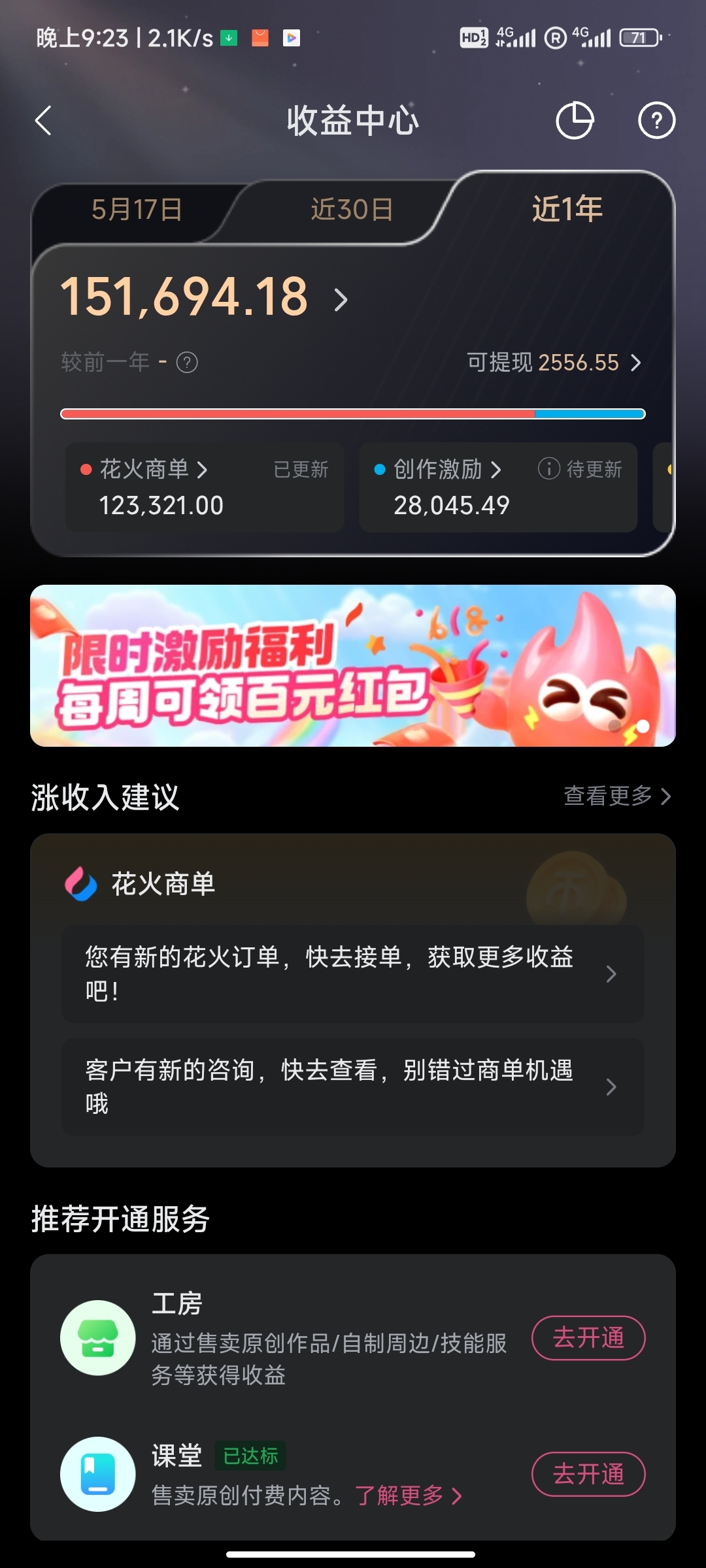Tap the help icon next to 较前一年
706x1568 pixels.
187,362
